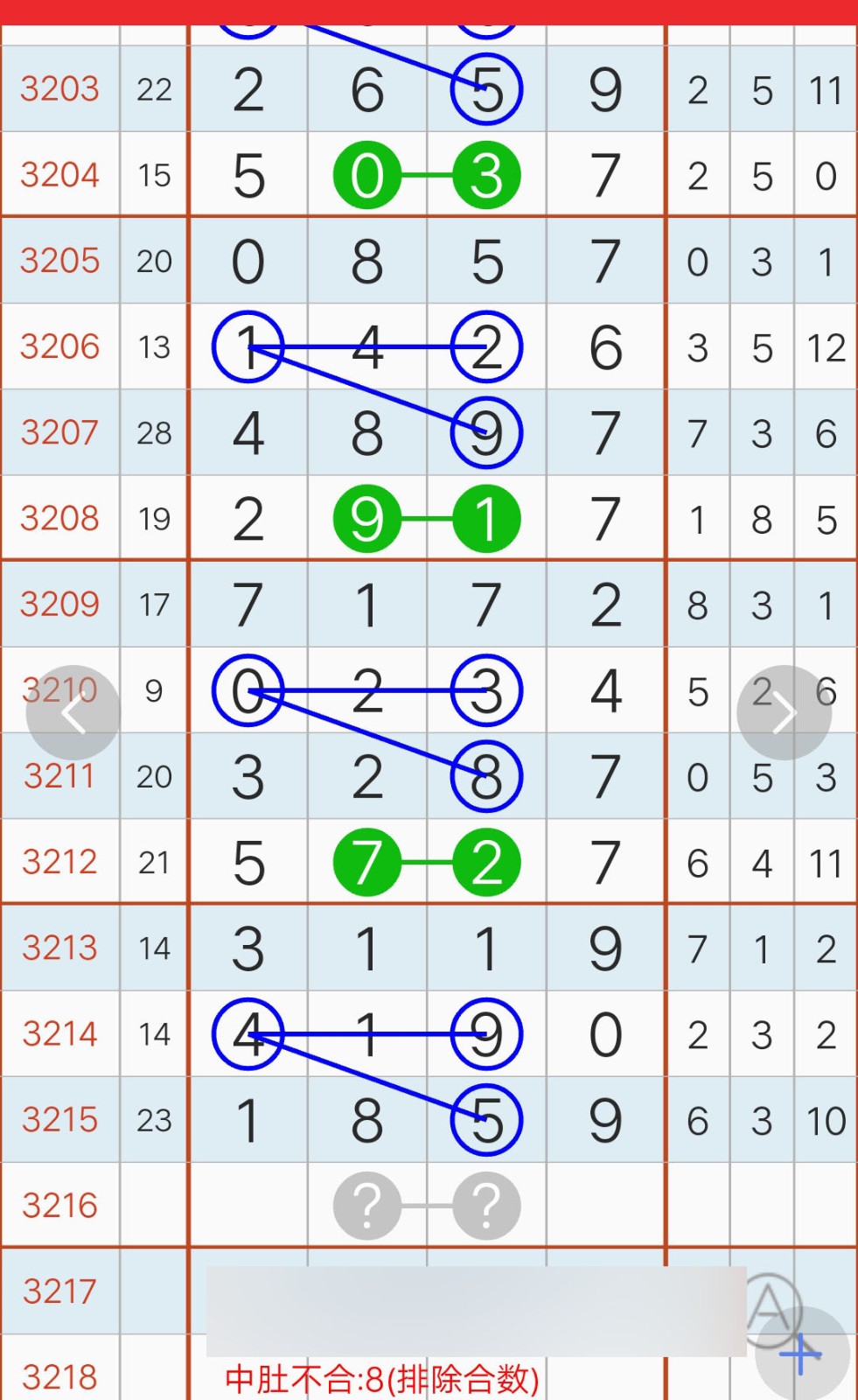Tap the floating plus button

tap(802, 1354)
